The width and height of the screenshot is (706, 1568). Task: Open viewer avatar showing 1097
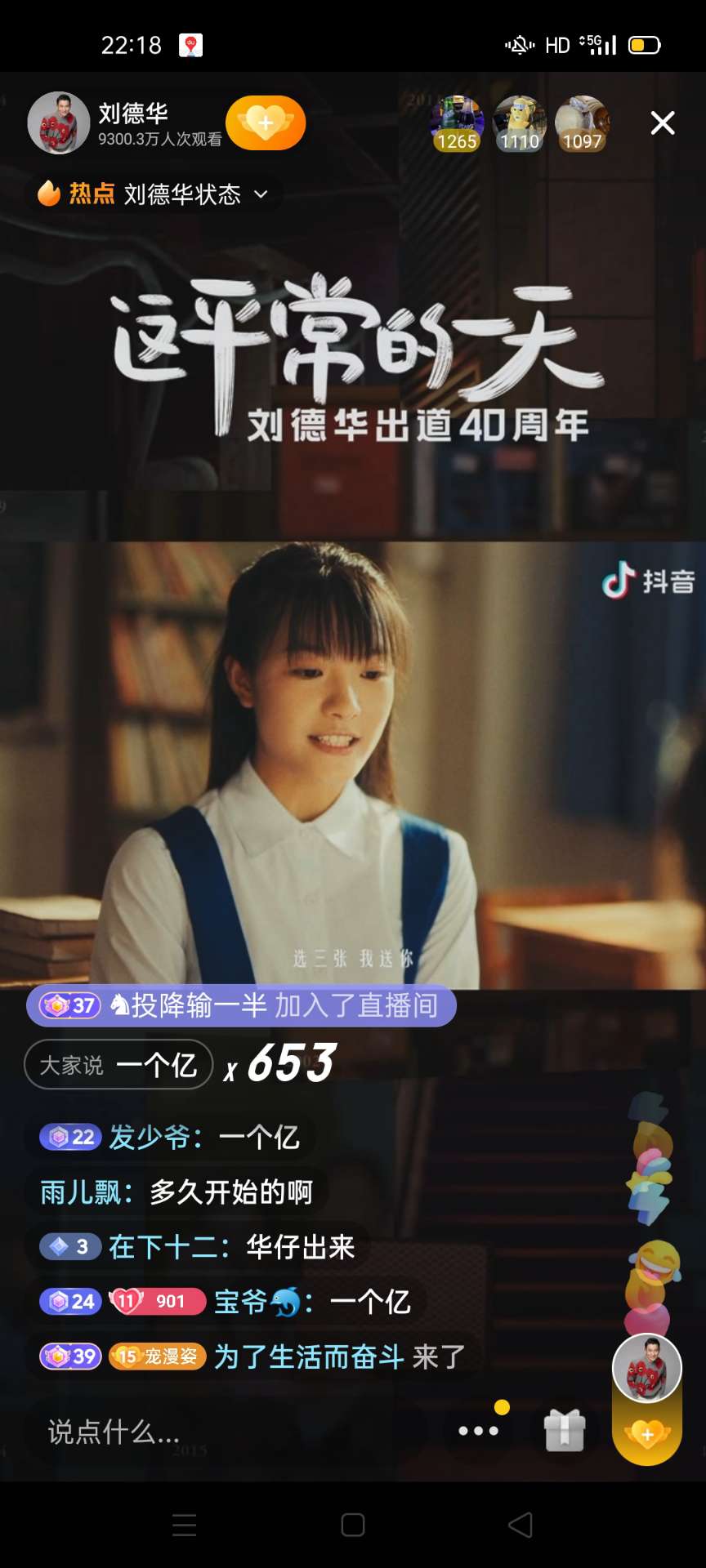click(x=582, y=122)
